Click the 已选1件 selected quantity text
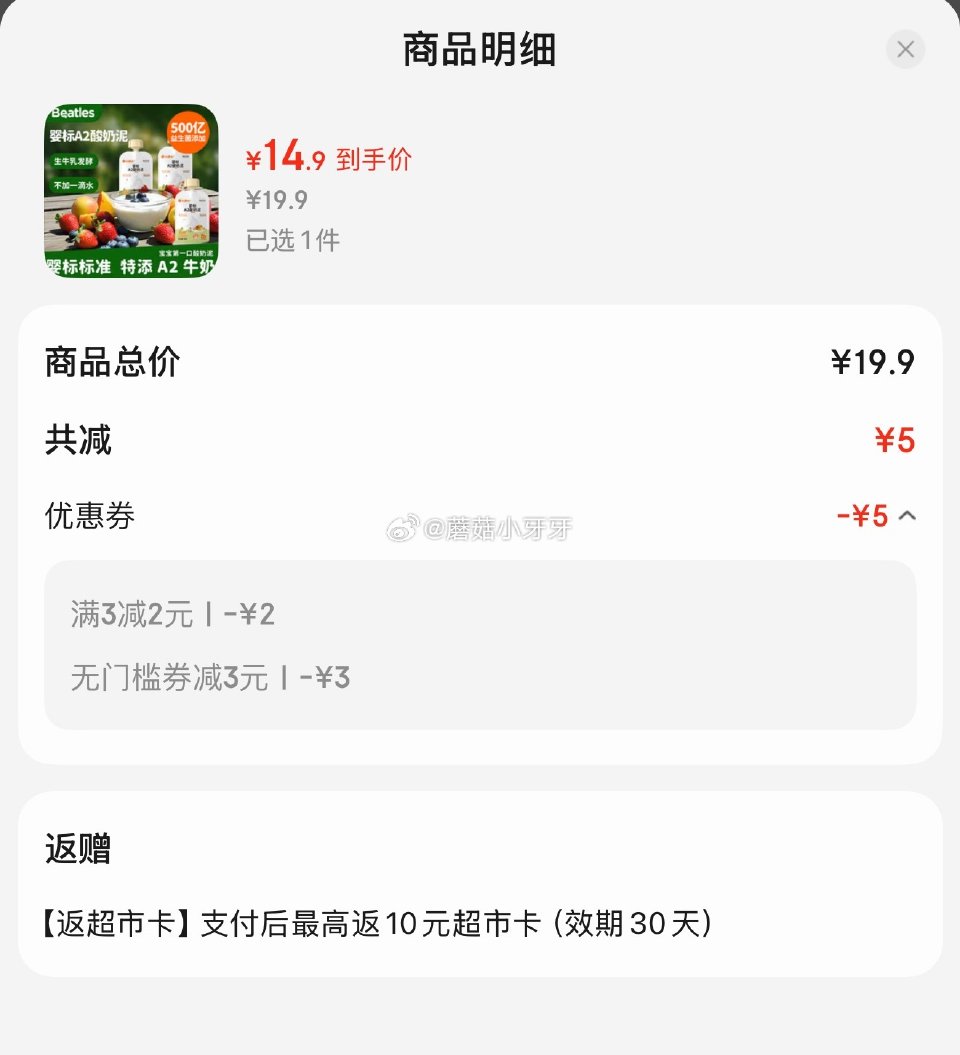The height and width of the screenshot is (1055, 960). pyautogui.click(x=295, y=240)
